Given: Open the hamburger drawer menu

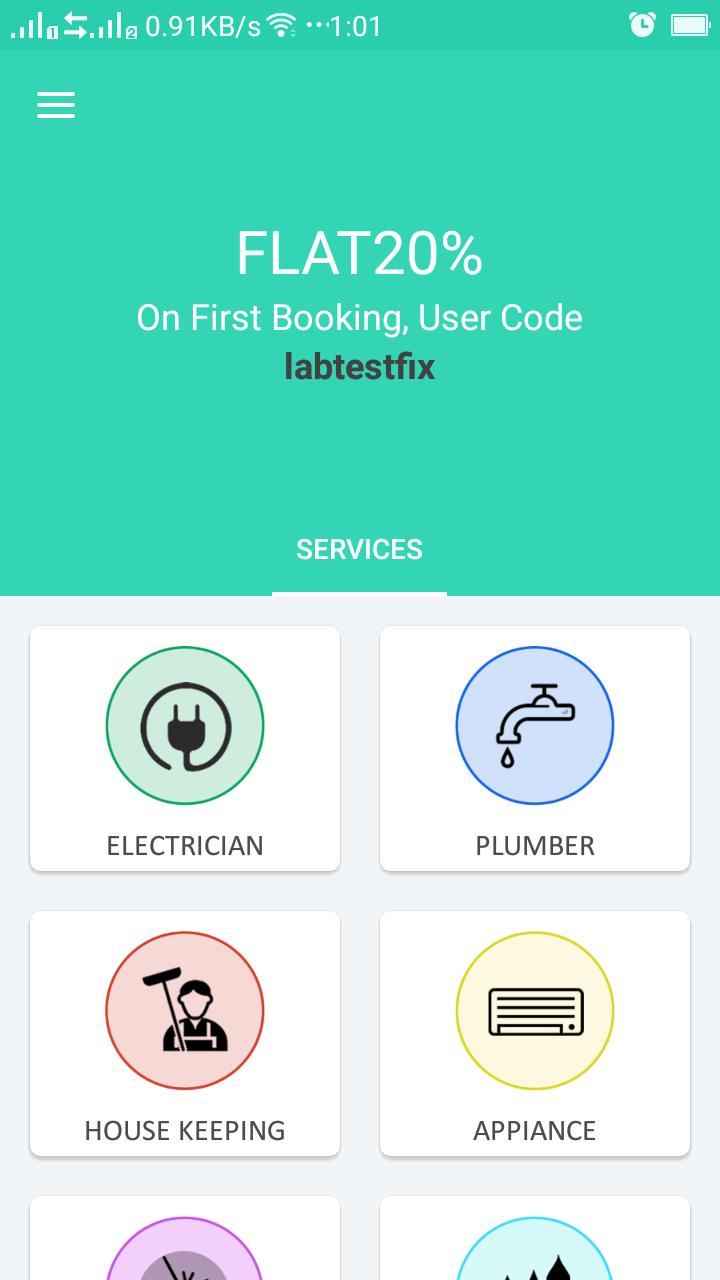Looking at the screenshot, I should click(56, 105).
